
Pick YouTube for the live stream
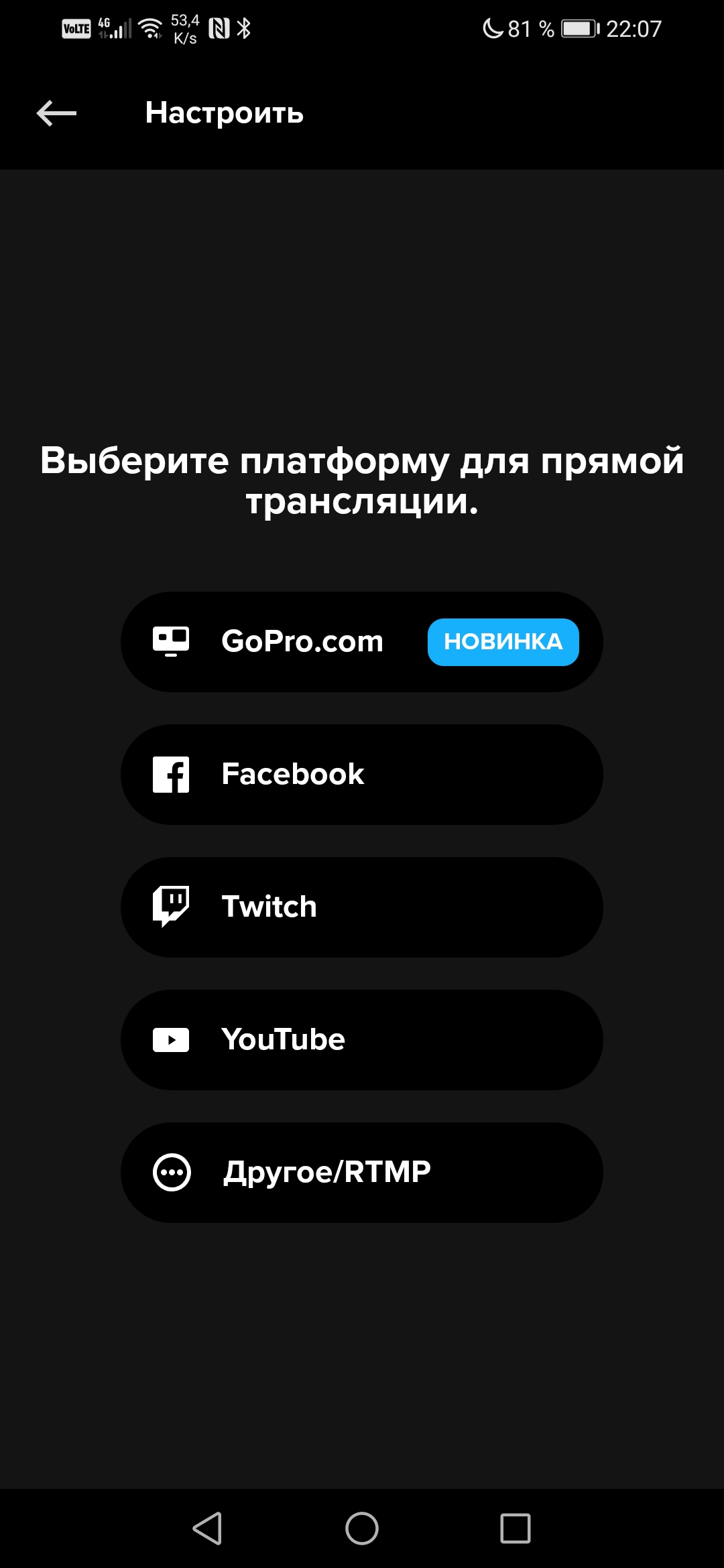pyautogui.click(x=361, y=1039)
